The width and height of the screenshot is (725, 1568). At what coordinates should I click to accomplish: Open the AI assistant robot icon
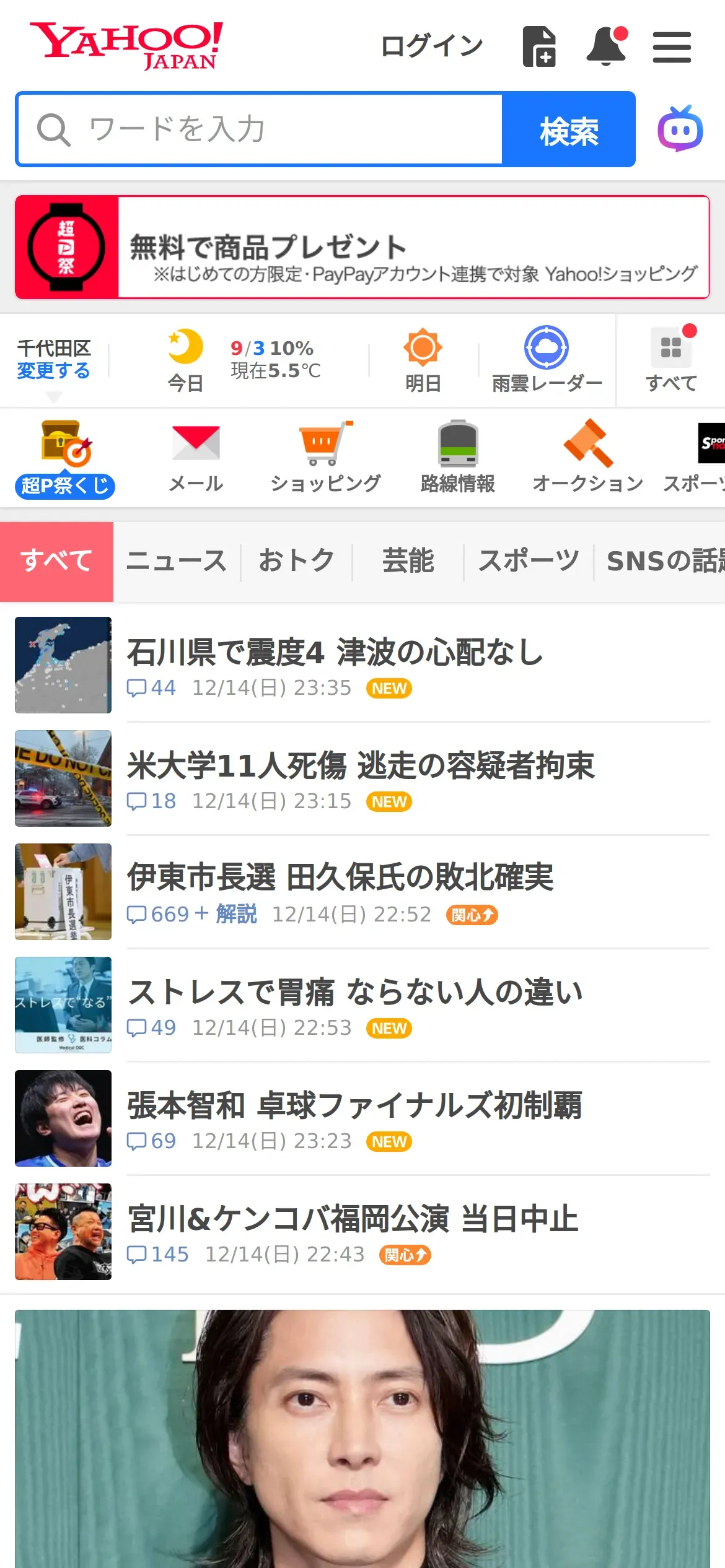click(x=680, y=129)
